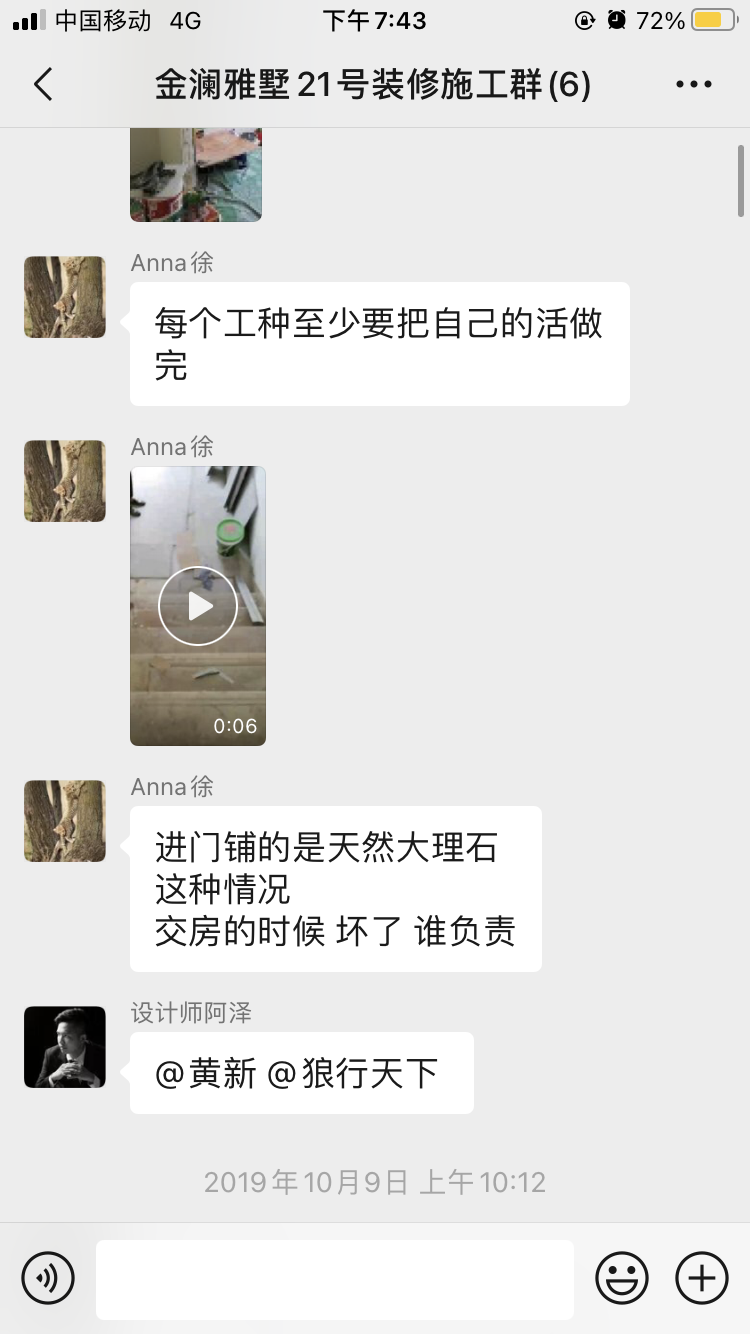Open the emoji sticker panel
The width and height of the screenshot is (750, 1334).
coord(622,1278)
